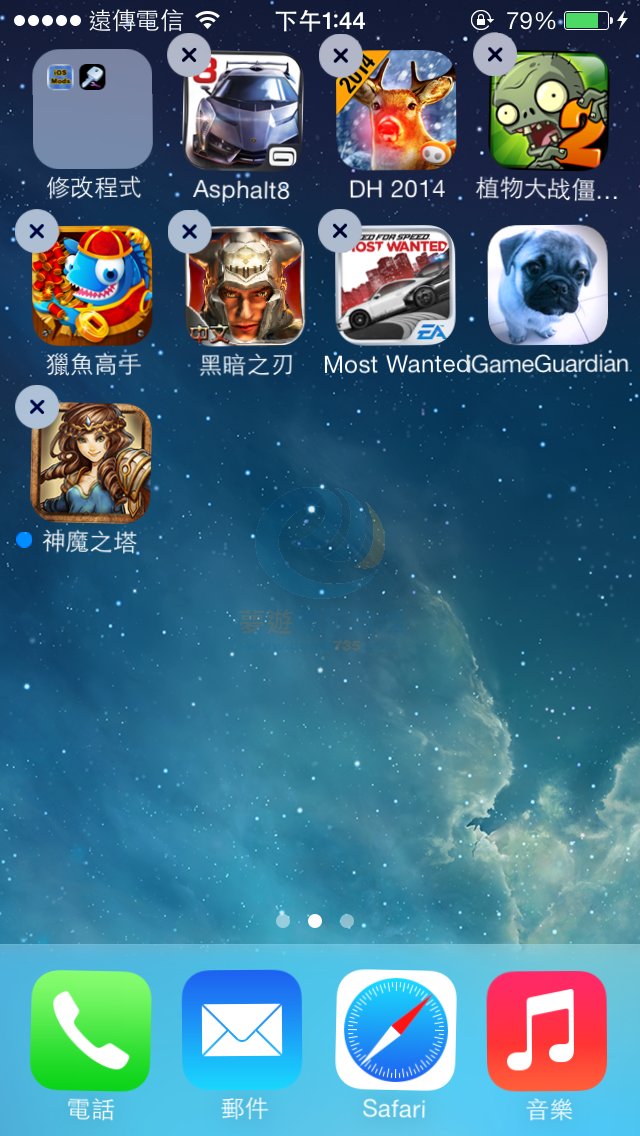Remove 獵魚高手 with its X badge
The width and height of the screenshot is (640, 1136).
tap(37, 231)
